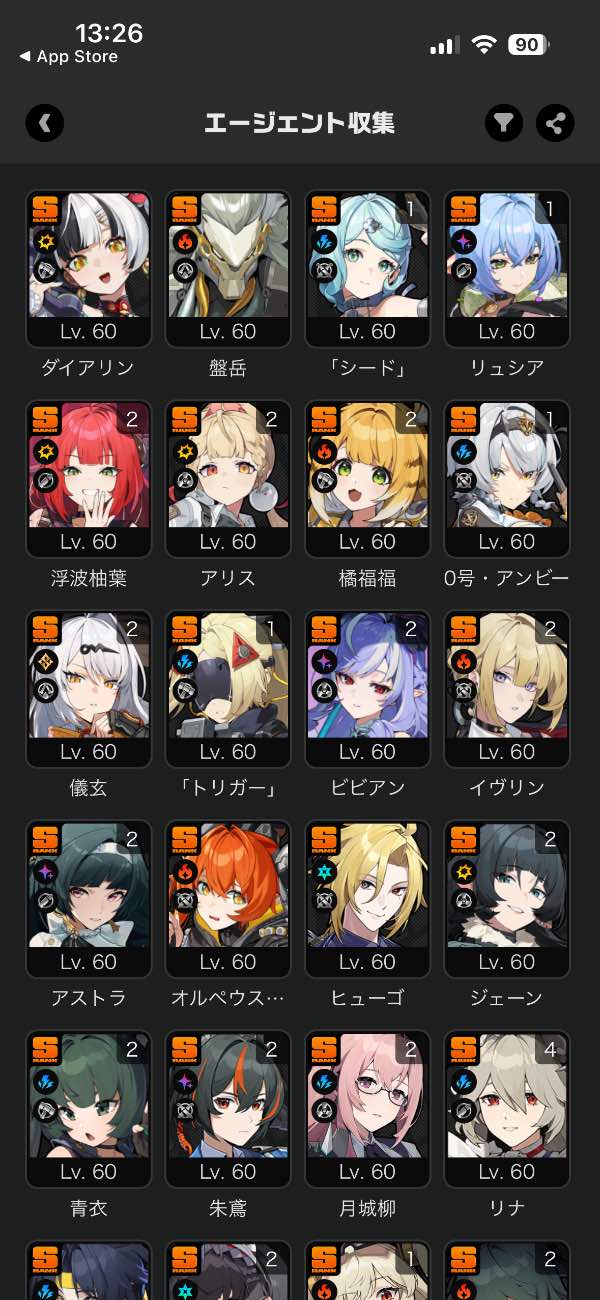The height and width of the screenshot is (1300, 600).
Task: Open 儀玄 agent details
Action: point(88,688)
